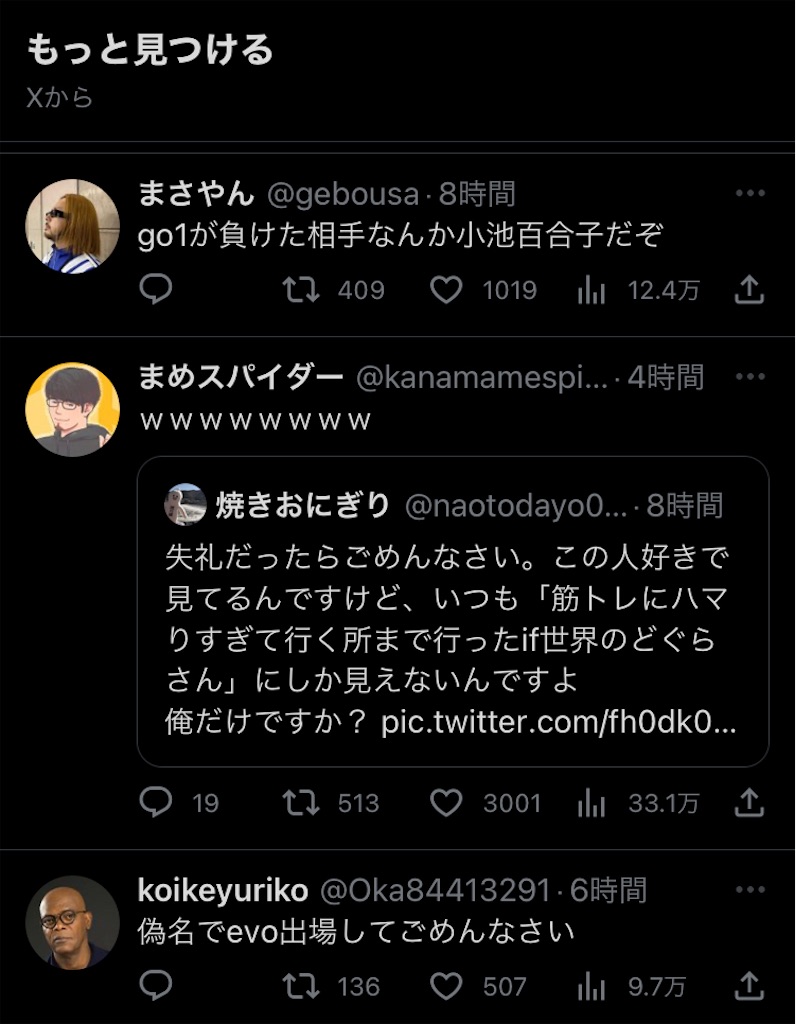The width and height of the screenshot is (796, 1024).
Task: Reply to koikeyuriko's post
Action: (155, 987)
